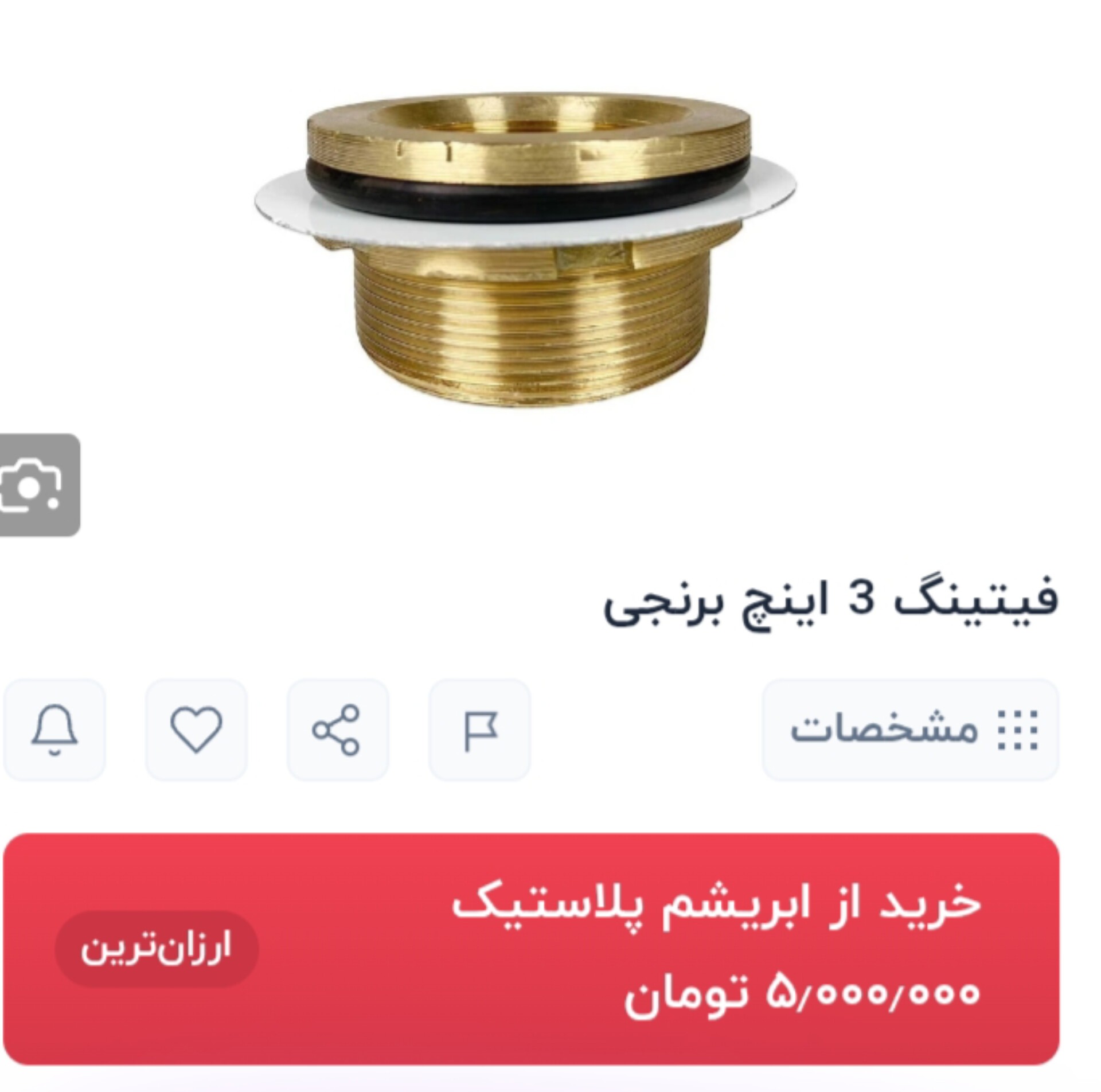1101x1092 pixels.
Task: Open the مشخصات specifications button
Action: pyautogui.click(x=911, y=730)
